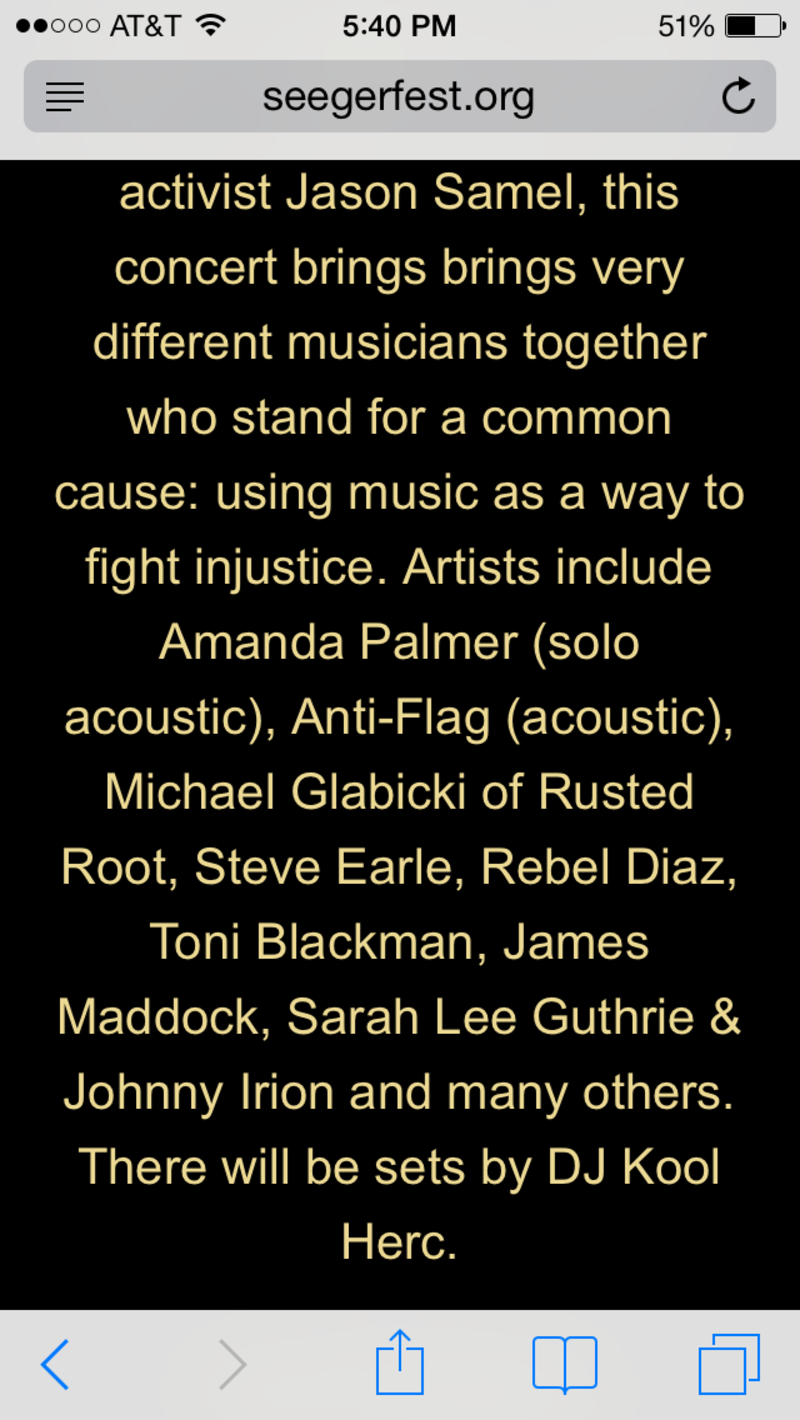Image resolution: width=800 pixels, height=1420 pixels.
Task: Open Safari bookmarks
Action: [x=565, y=1364]
